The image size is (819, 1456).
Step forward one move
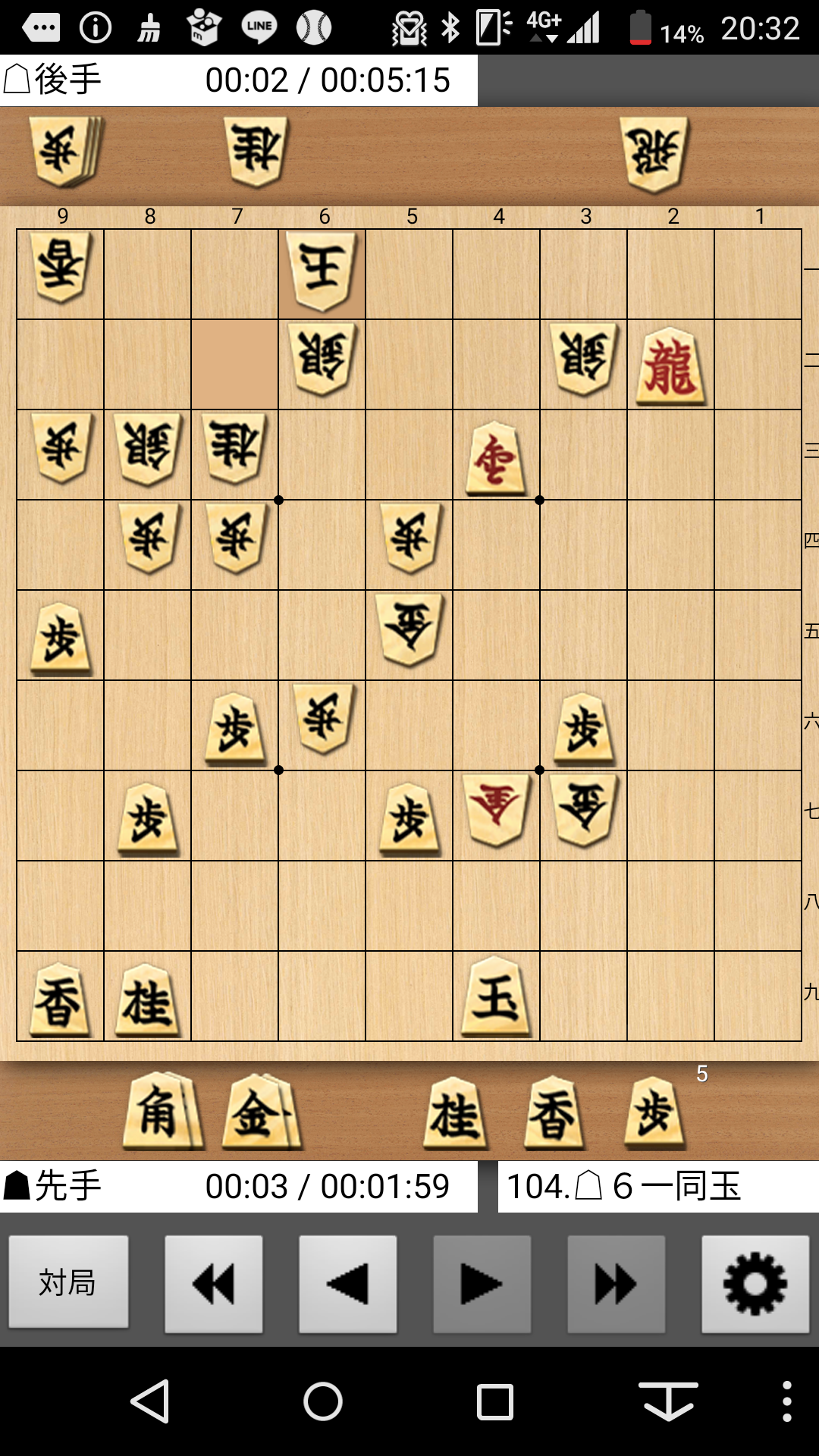coord(482,1284)
